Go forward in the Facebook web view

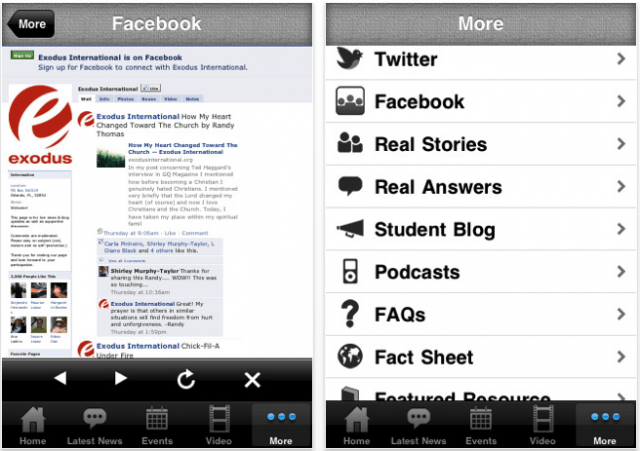(x=121, y=378)
